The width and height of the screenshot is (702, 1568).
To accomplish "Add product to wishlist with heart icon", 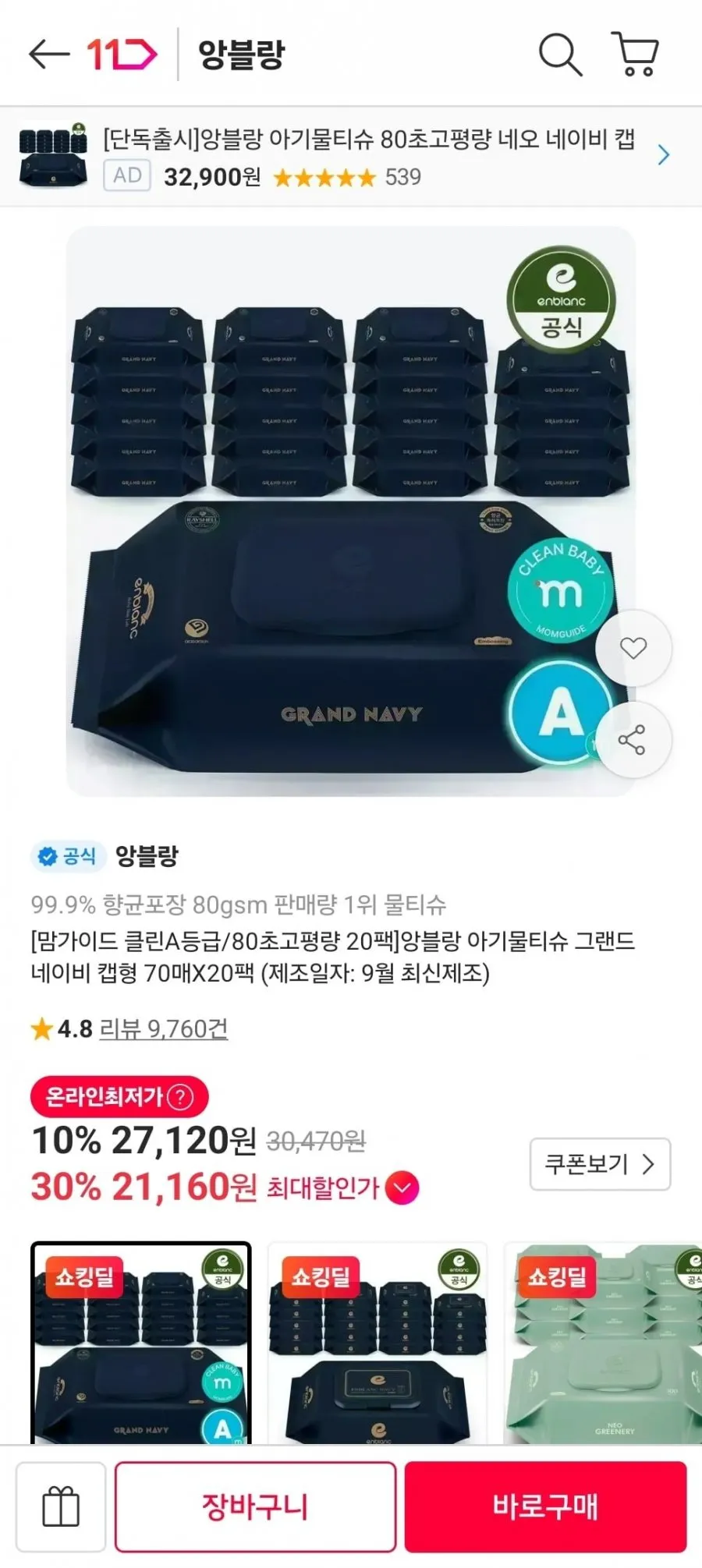I will pos(633,648).
